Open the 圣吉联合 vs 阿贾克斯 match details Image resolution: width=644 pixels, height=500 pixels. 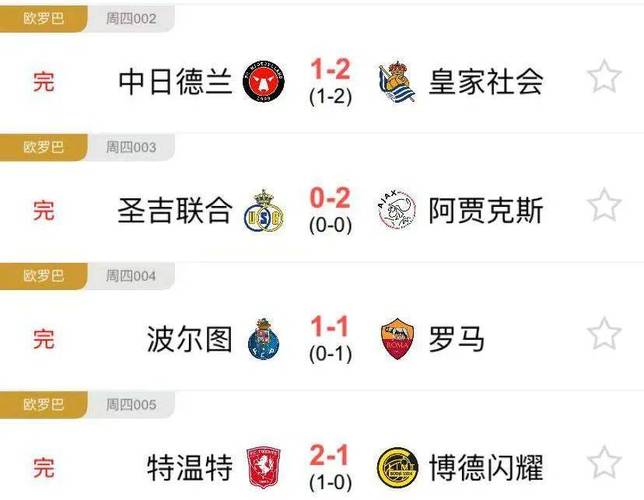[329, 209]
